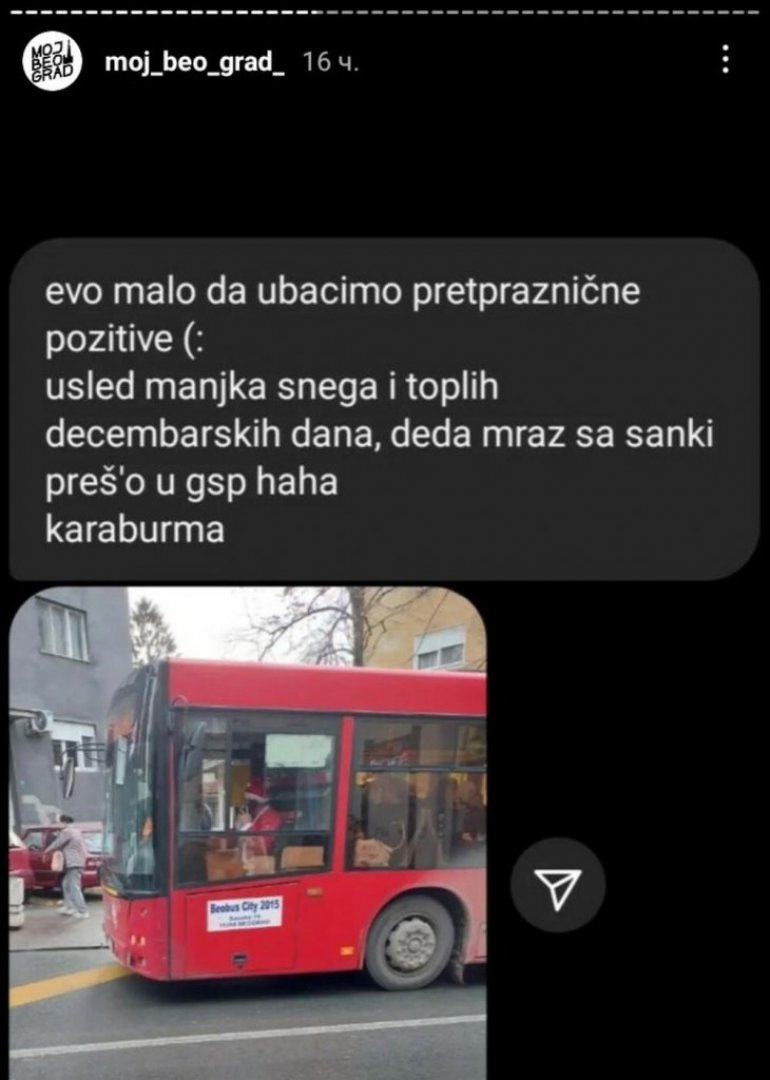Share this story via paper plane icon

click(x=557, y=885)
